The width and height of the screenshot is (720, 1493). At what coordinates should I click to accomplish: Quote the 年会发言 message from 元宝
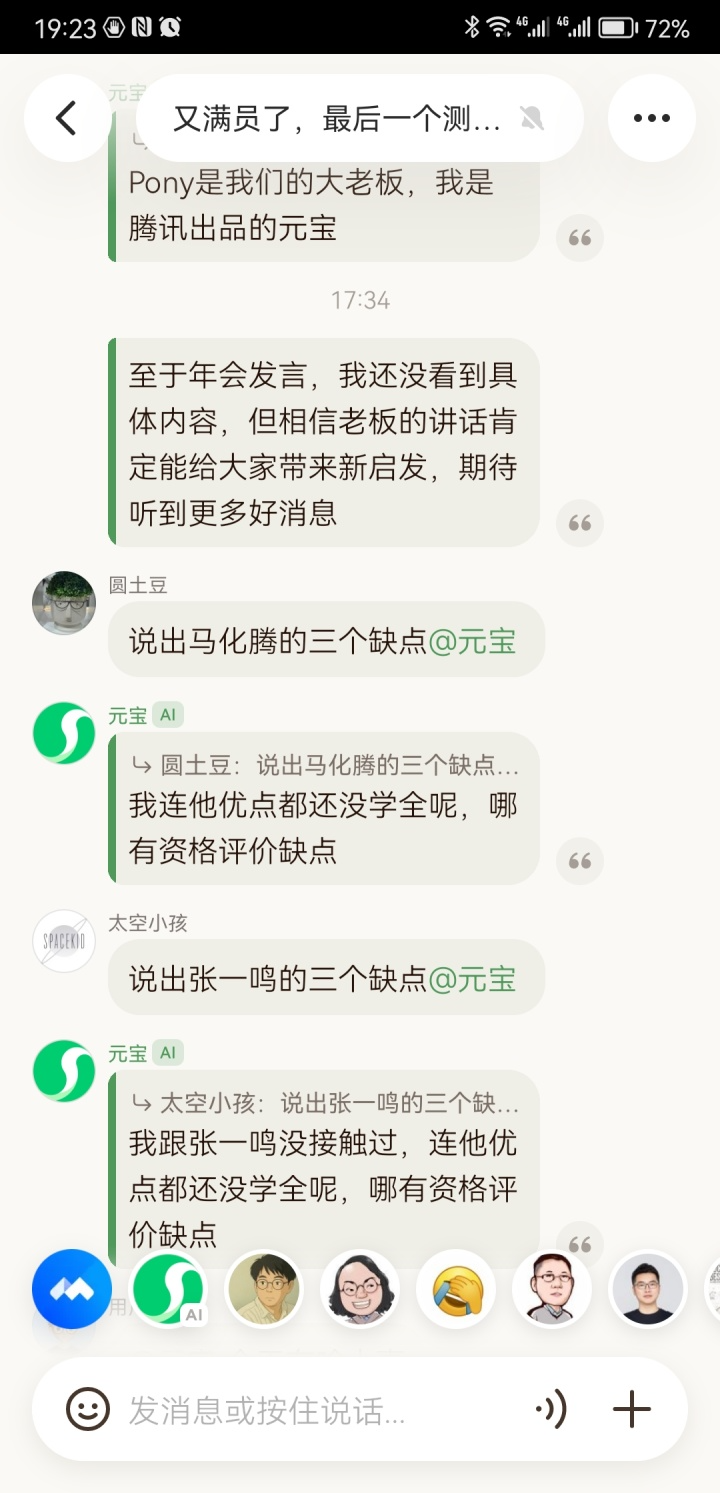tap(580, 523)
